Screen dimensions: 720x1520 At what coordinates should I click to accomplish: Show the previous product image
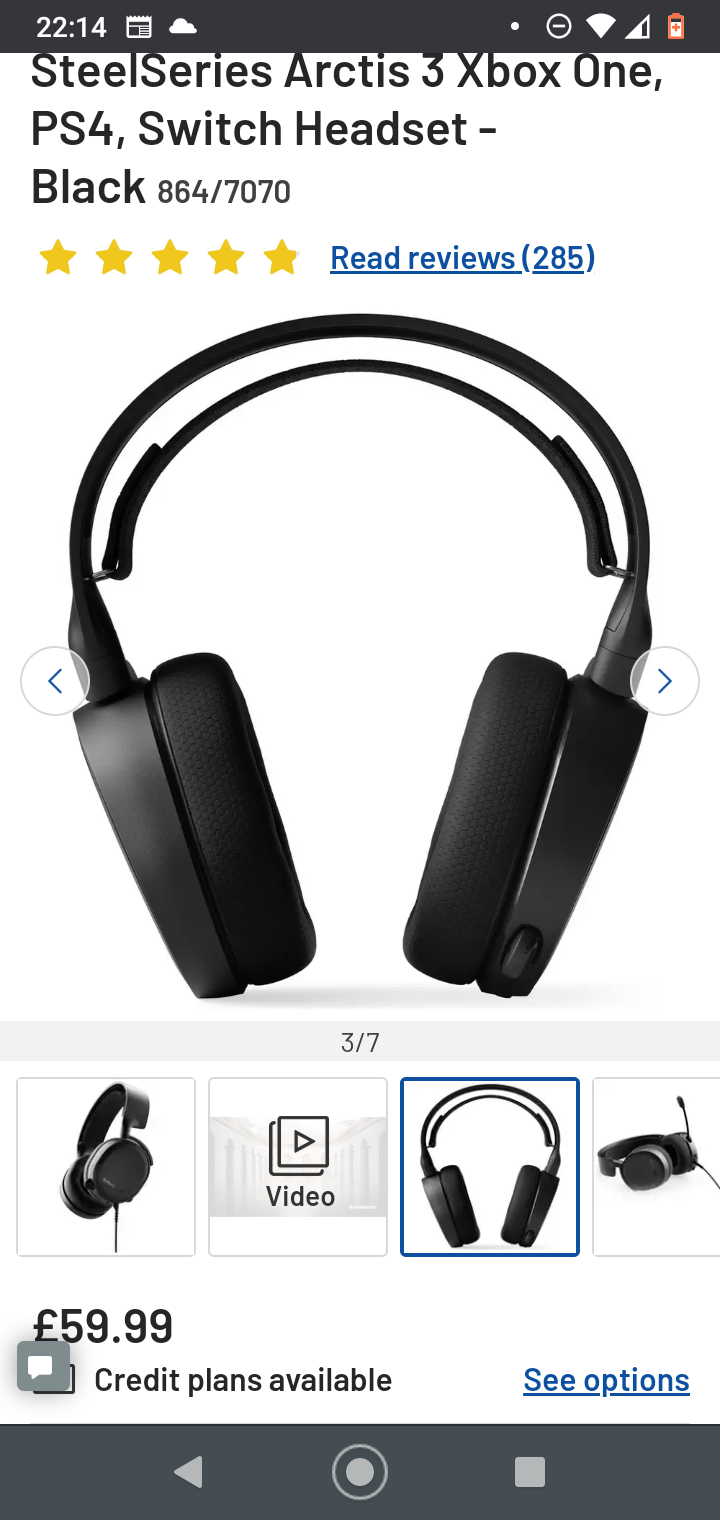point(55,681)
